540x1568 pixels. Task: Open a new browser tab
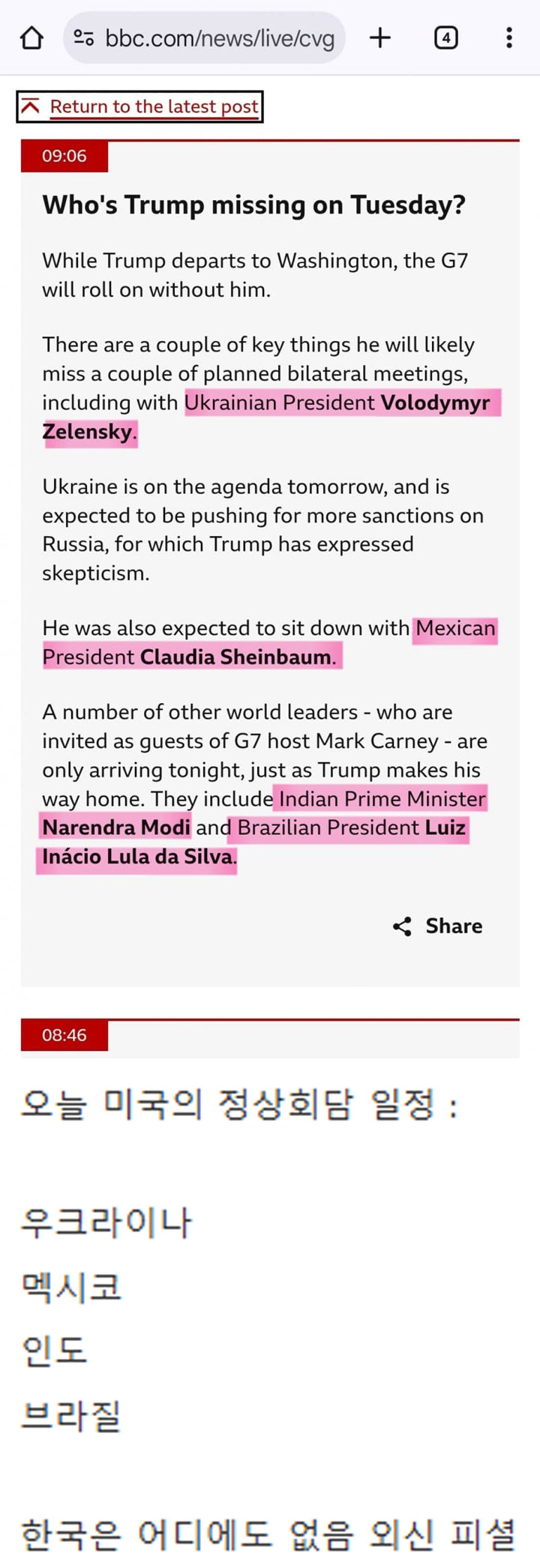[x=380, y=37]
